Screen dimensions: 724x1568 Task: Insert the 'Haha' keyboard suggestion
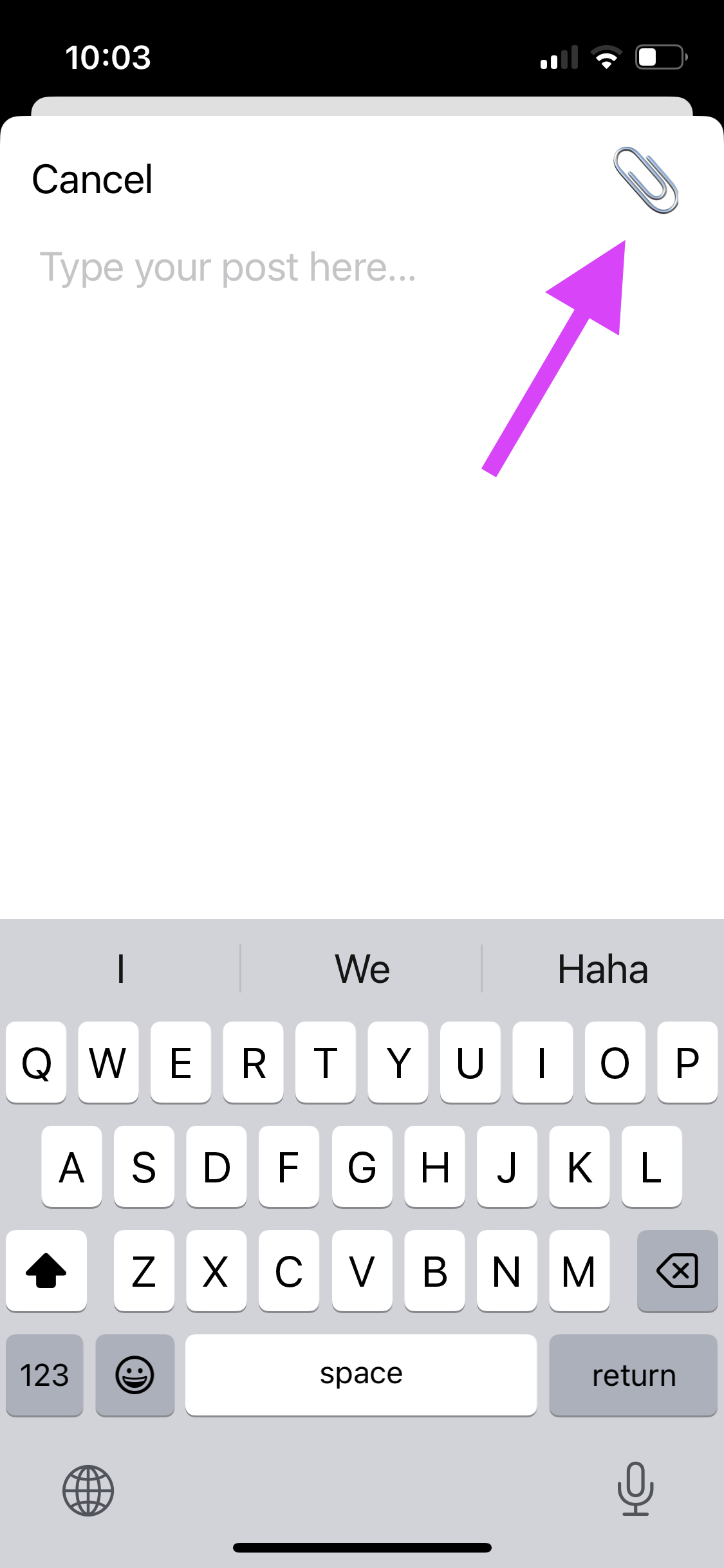point(603,969)
